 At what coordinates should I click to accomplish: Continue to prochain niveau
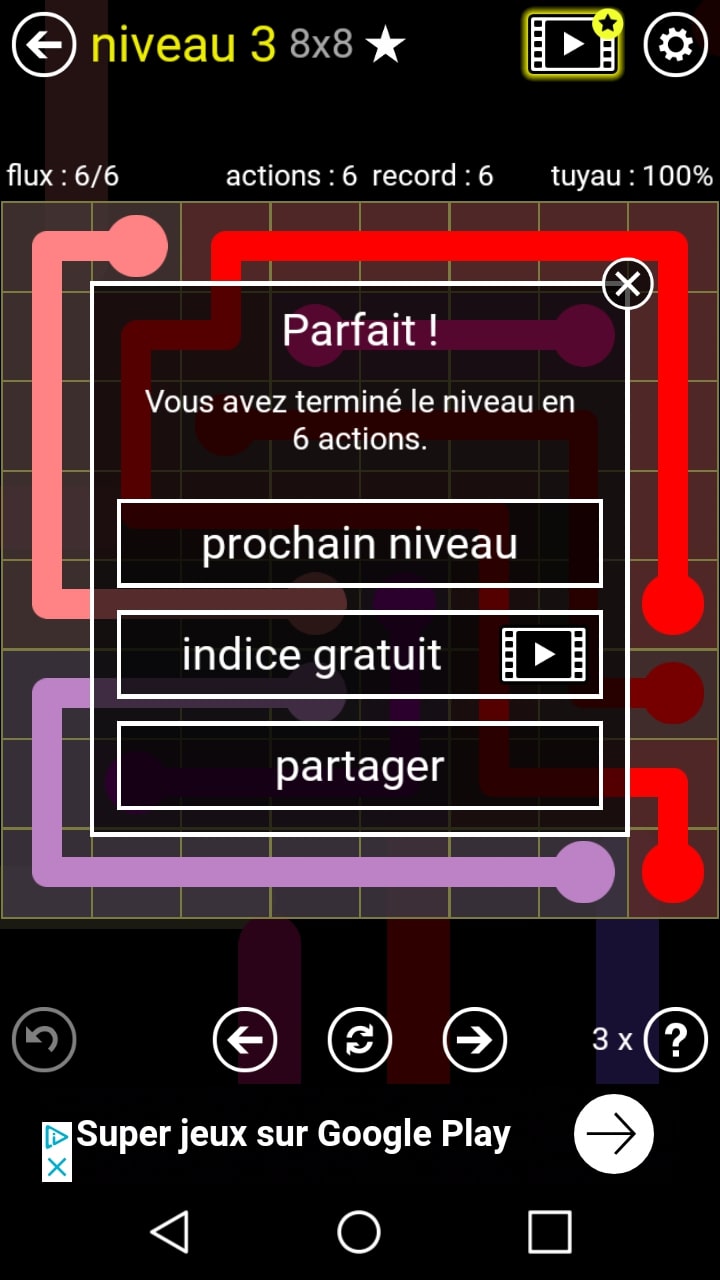click(x=360, y=543)
